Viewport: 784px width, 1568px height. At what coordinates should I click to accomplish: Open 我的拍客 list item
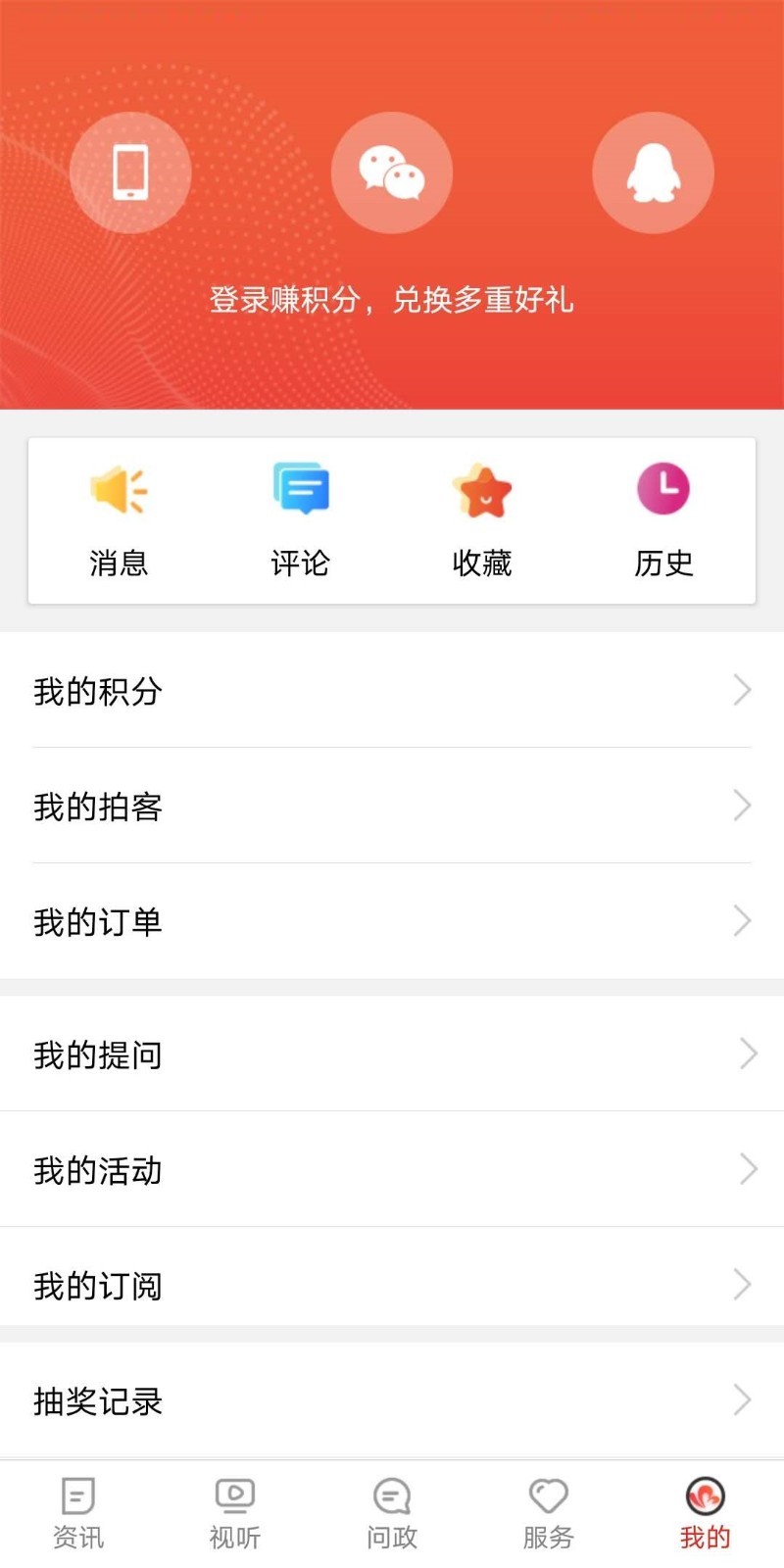pyautogui.click(x=98, y=807)
